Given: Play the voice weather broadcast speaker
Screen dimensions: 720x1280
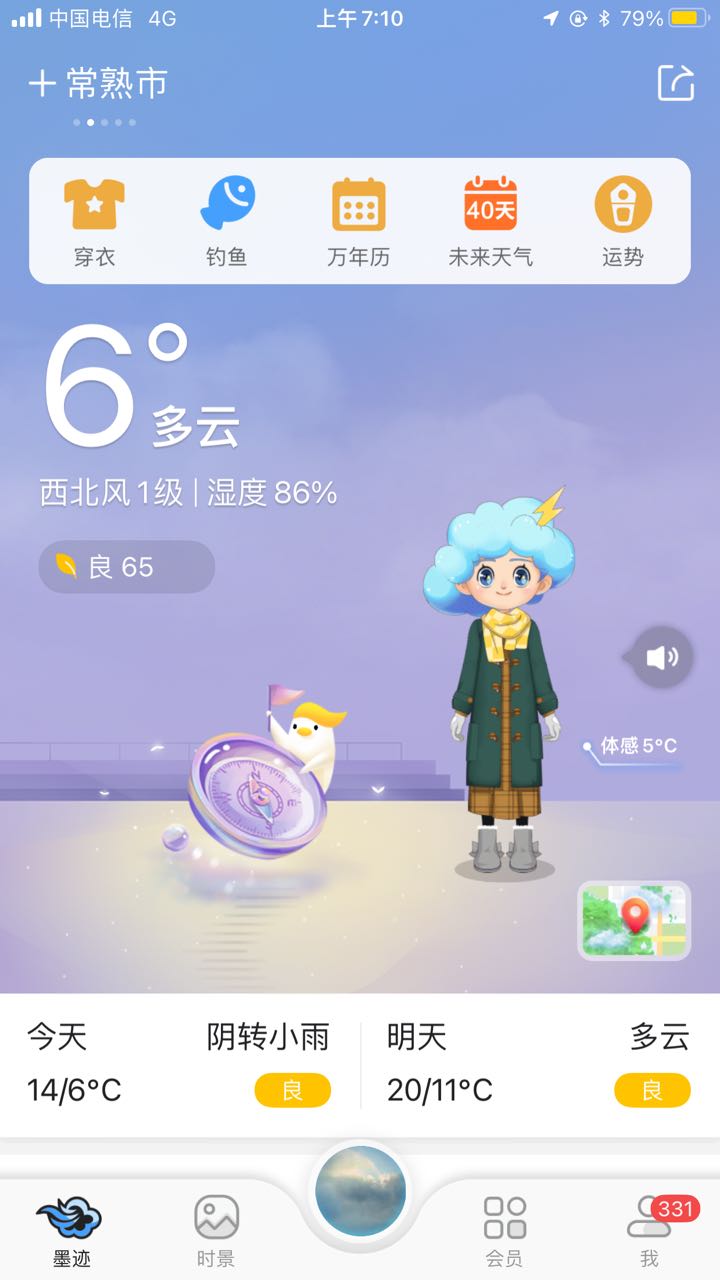Looking at the screenshot, I should pyautogui.click(x=662, y=657).
